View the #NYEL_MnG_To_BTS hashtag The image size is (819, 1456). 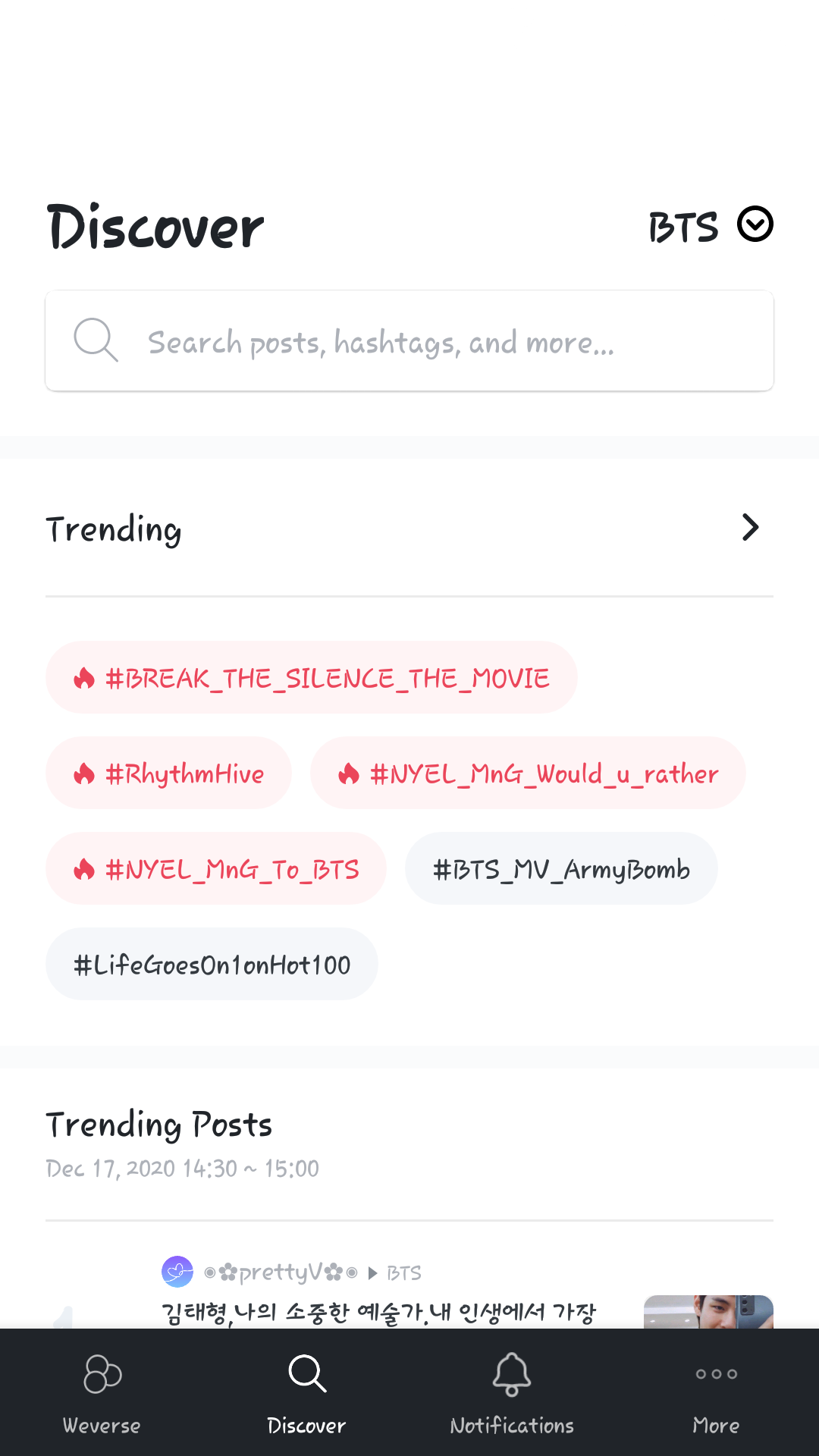216,869
